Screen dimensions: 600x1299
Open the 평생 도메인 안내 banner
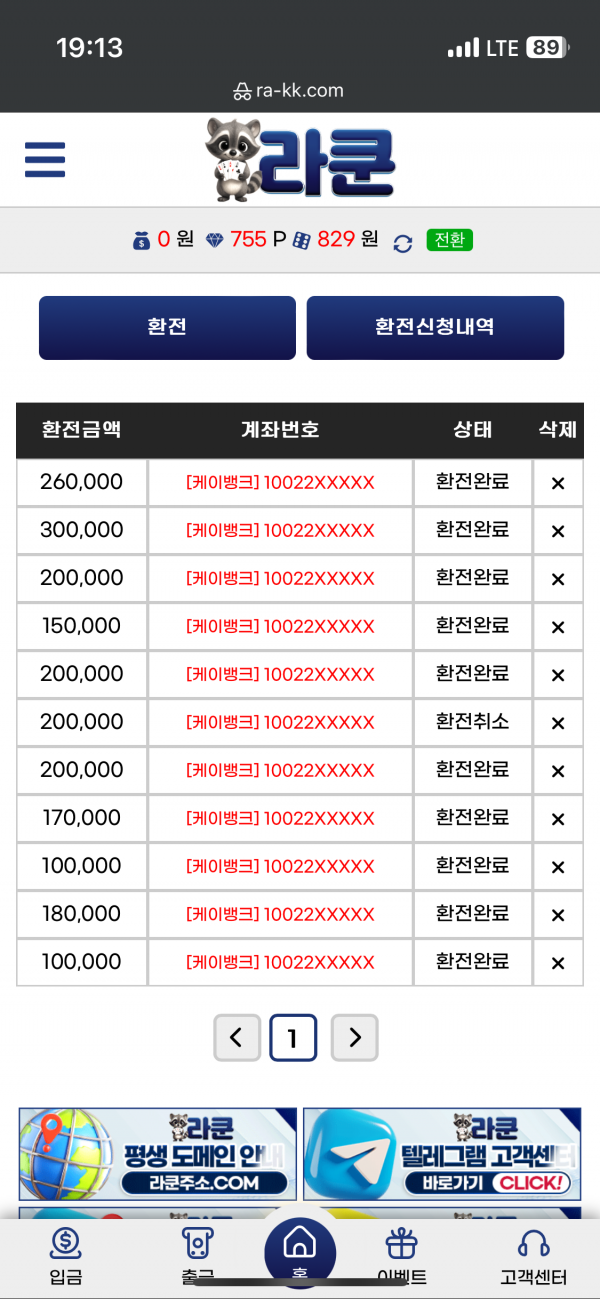pyautogui.click(x=158, y=1154)
